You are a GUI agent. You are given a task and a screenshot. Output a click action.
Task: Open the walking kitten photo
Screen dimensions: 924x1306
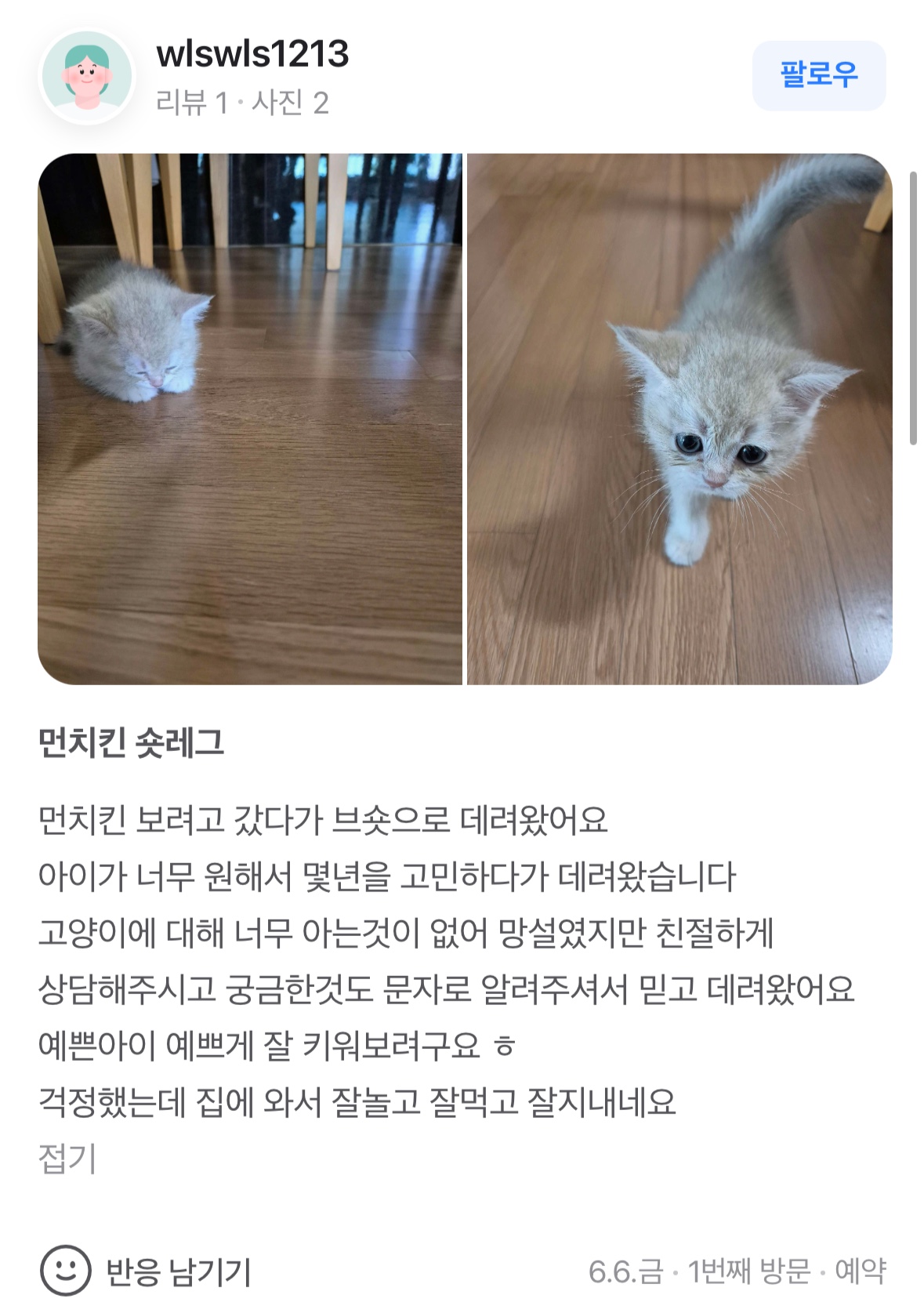pyautogui.click(x=679, y=419)
